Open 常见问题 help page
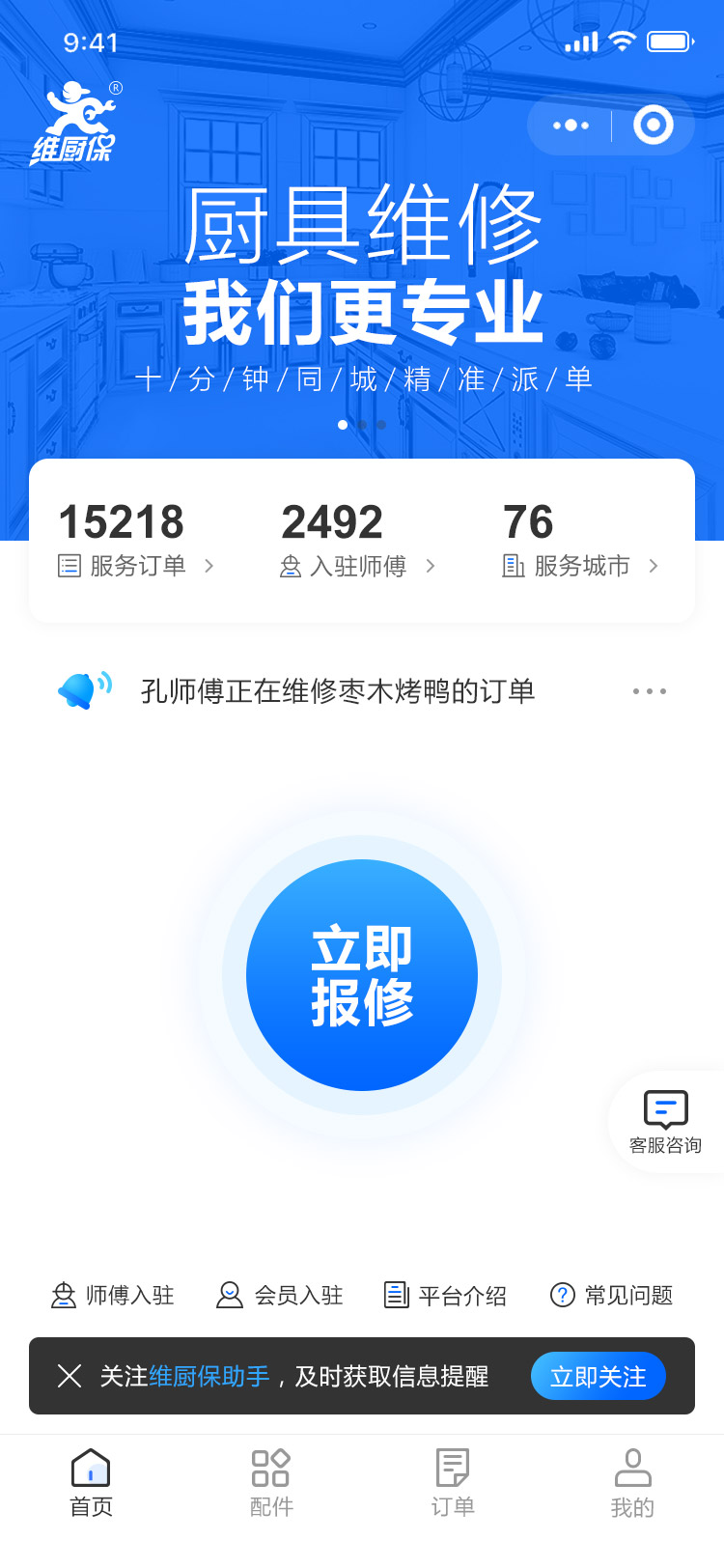This screenshot has height=1568, width=724. (611, 1295)
